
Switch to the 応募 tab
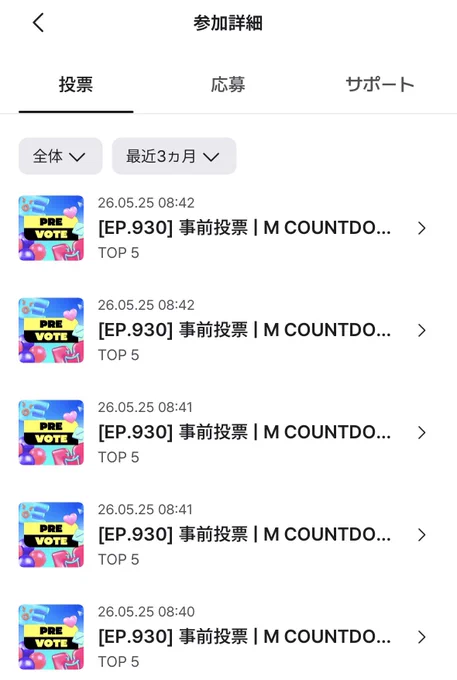pos(228,85)
